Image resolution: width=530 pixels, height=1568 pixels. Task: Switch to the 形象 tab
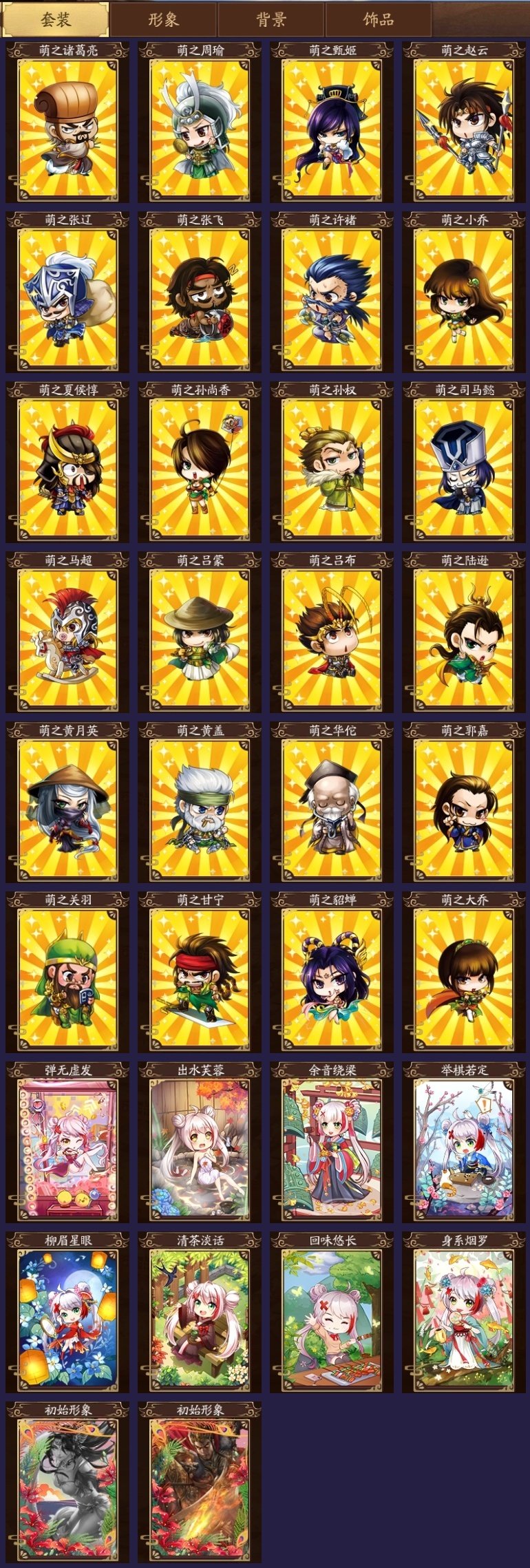pos(164,19)
